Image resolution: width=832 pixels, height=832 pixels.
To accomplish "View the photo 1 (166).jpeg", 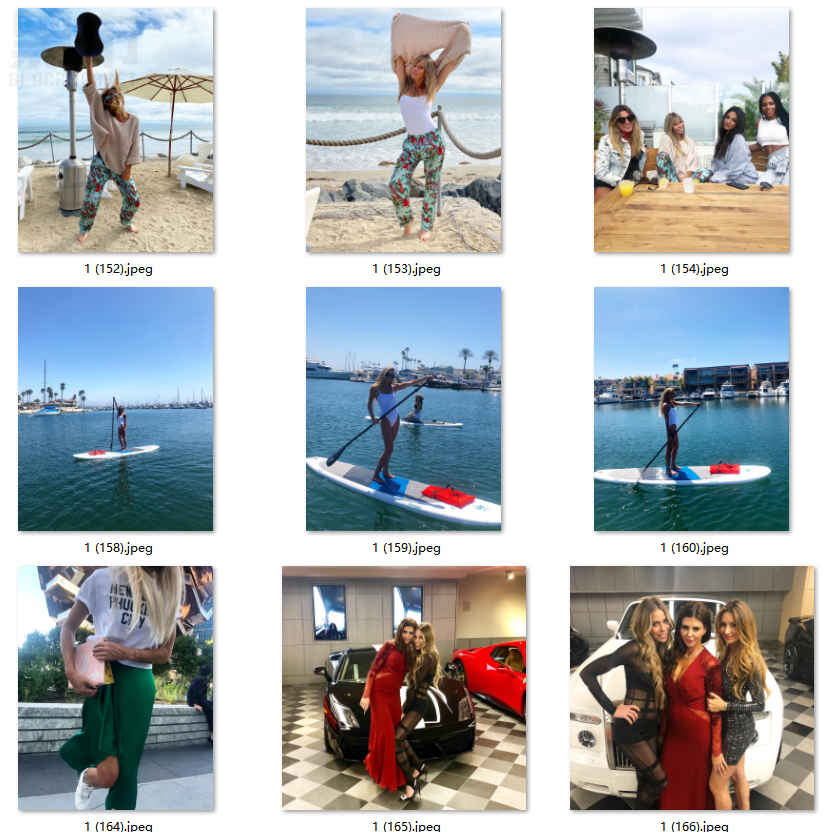I will (691, 688).
